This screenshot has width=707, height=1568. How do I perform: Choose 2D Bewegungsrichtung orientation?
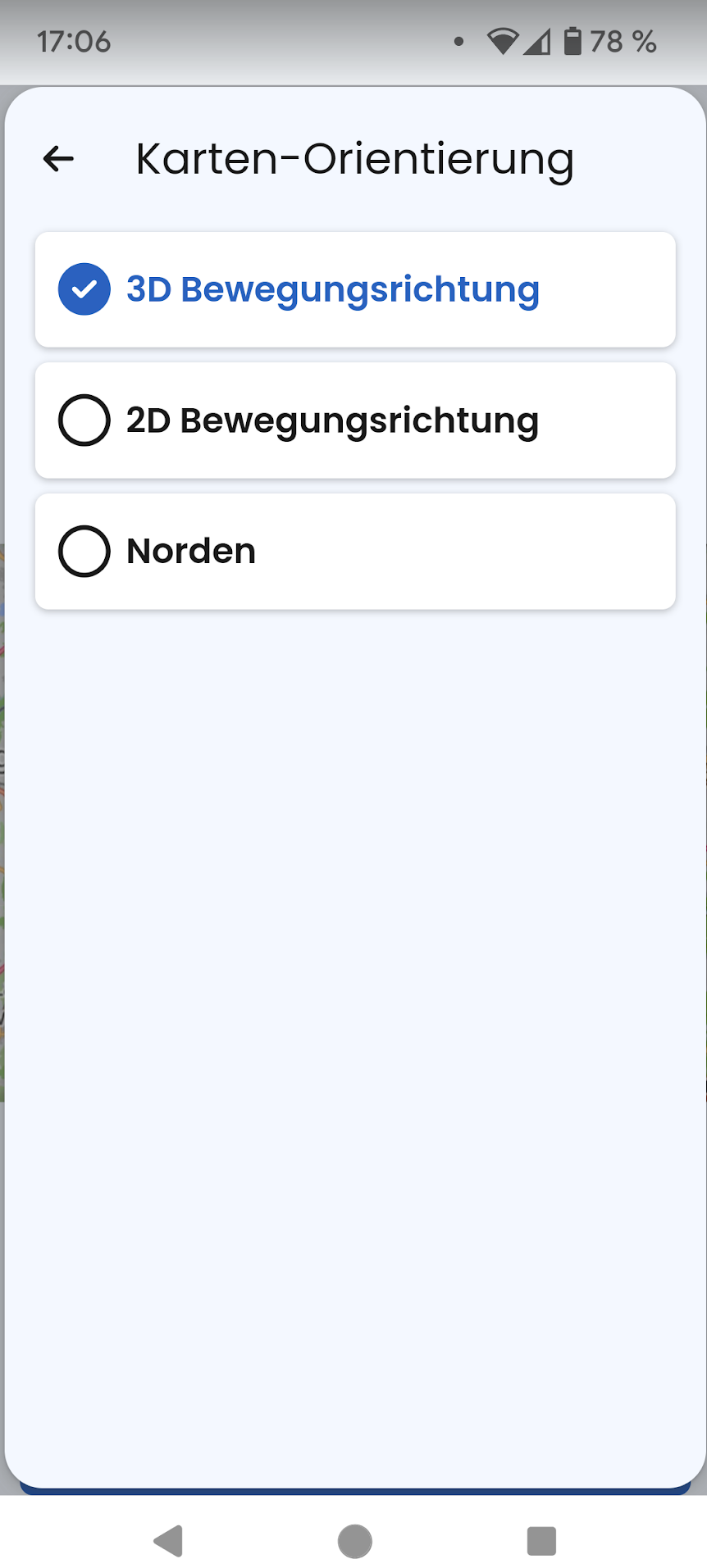354,420
